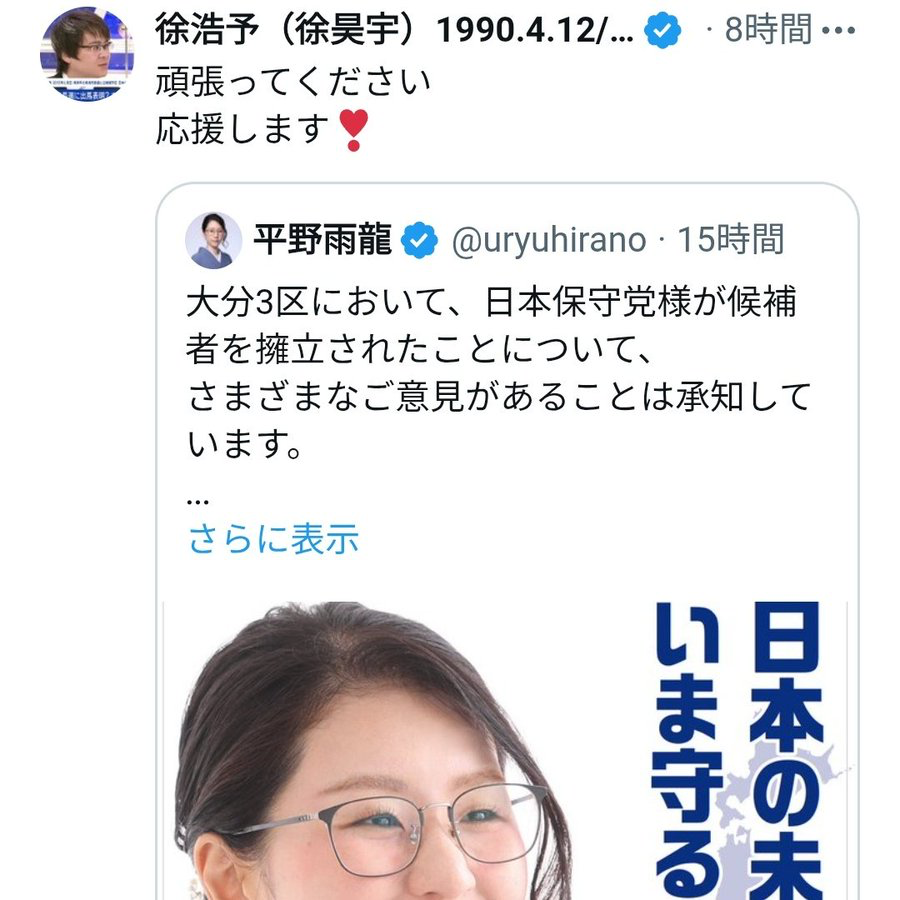Open the quoted tweet's text about 大分3区

pyautogui.click(x=495, y=372)
